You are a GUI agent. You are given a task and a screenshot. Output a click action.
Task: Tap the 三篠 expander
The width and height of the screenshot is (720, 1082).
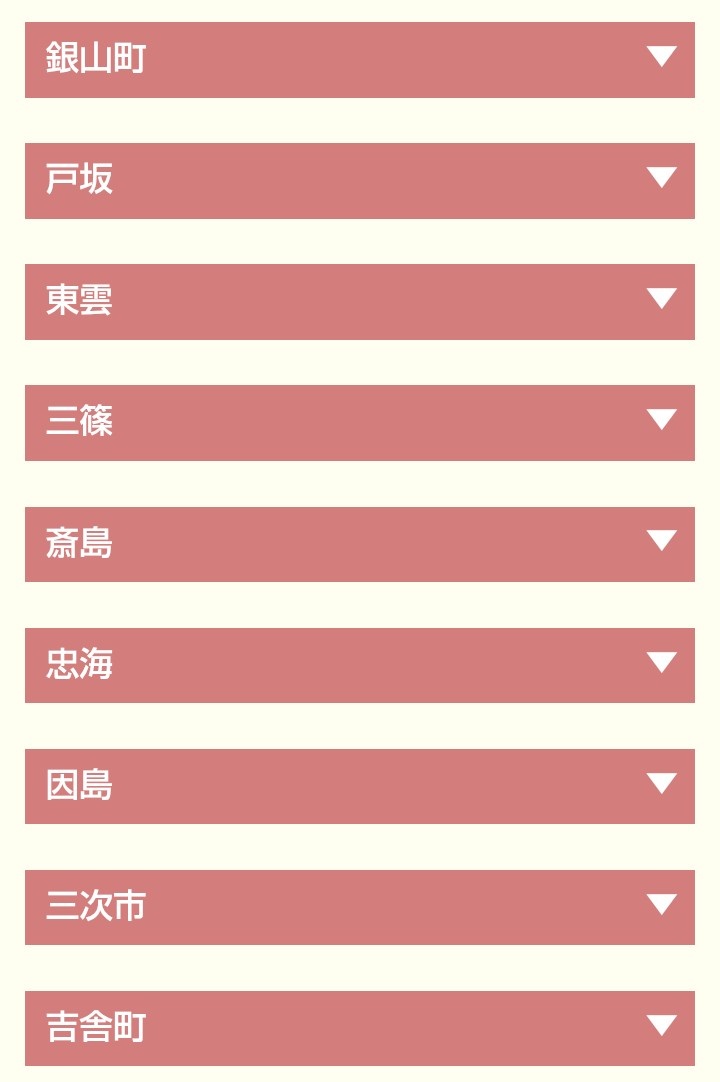pos(360,422)
